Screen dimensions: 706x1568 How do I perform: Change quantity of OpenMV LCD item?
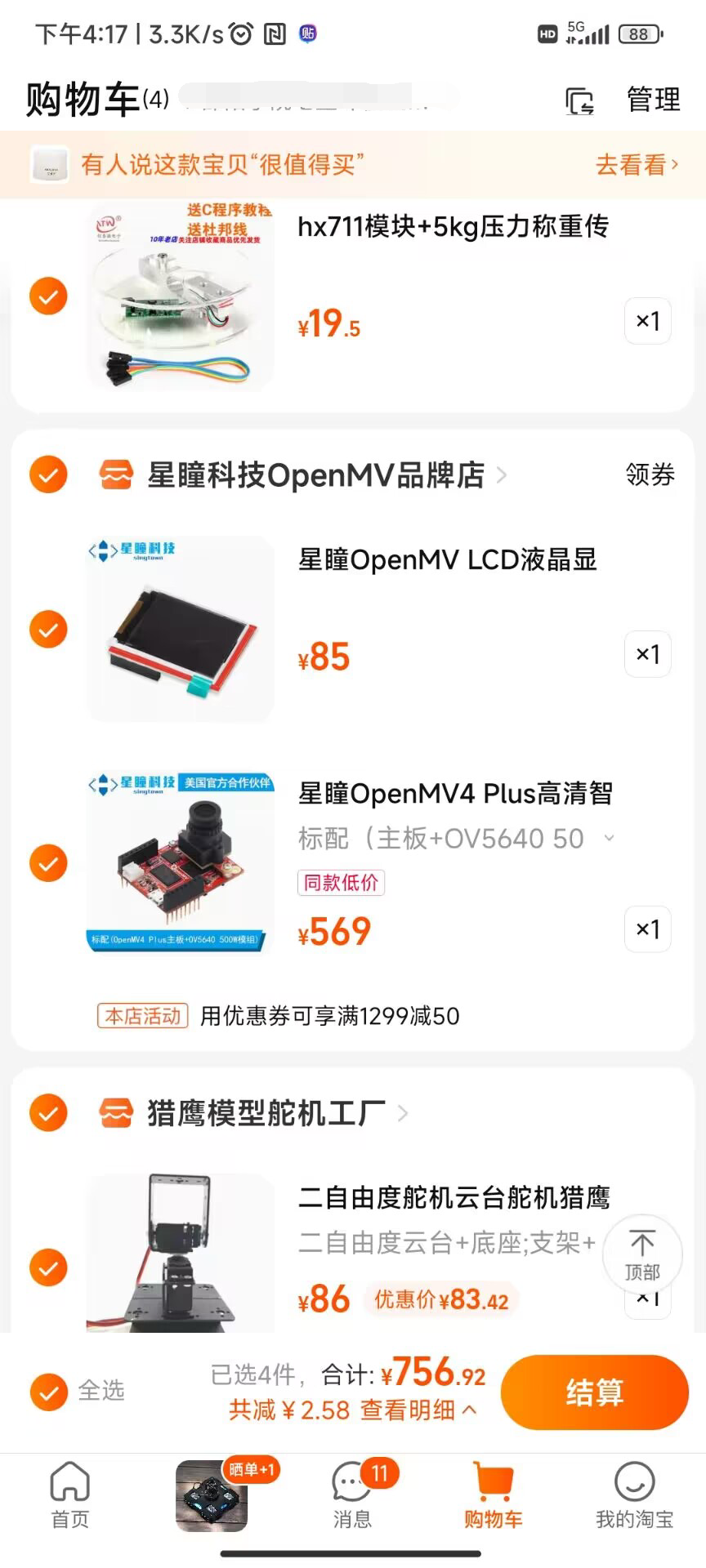(x=647, y=654)
